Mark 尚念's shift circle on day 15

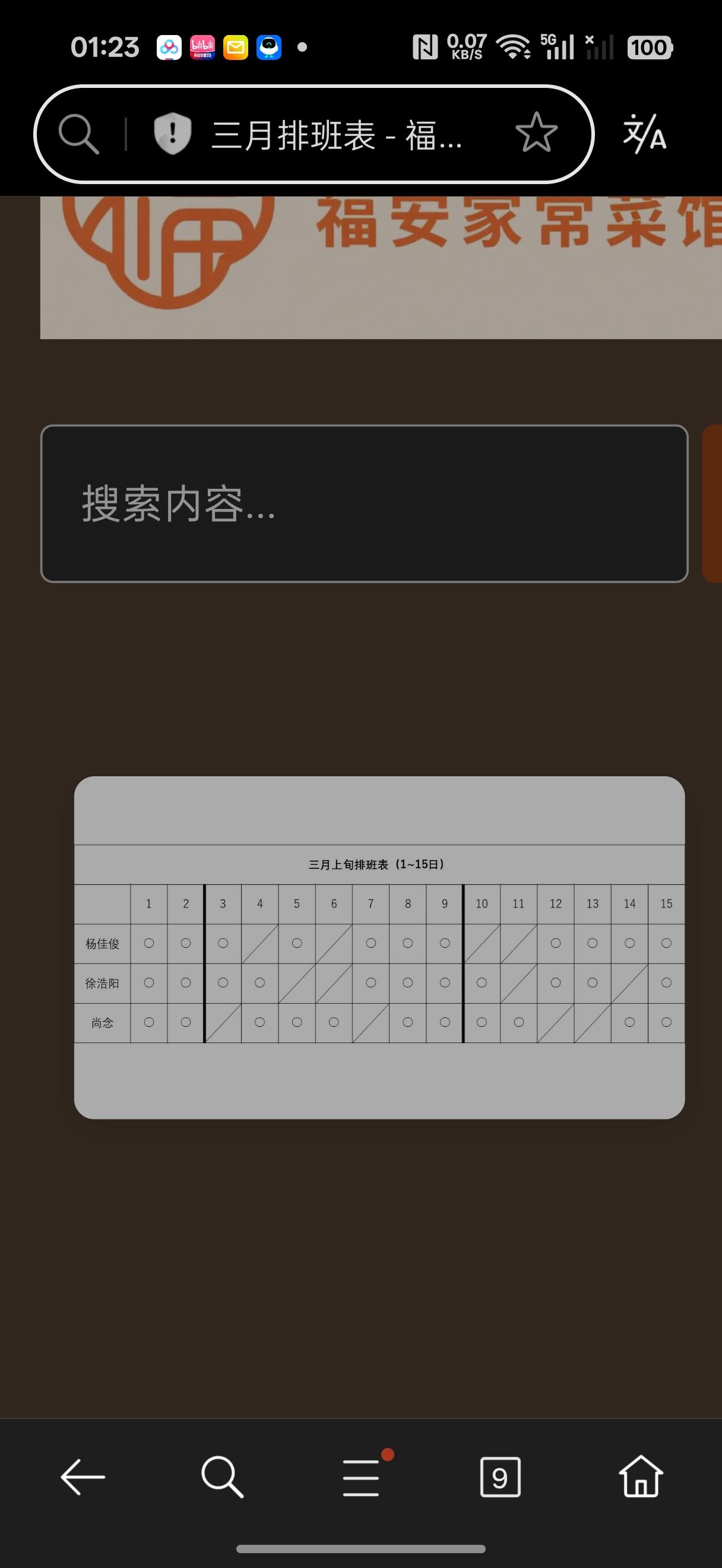pyautogui.click(x=667, y=1023)
